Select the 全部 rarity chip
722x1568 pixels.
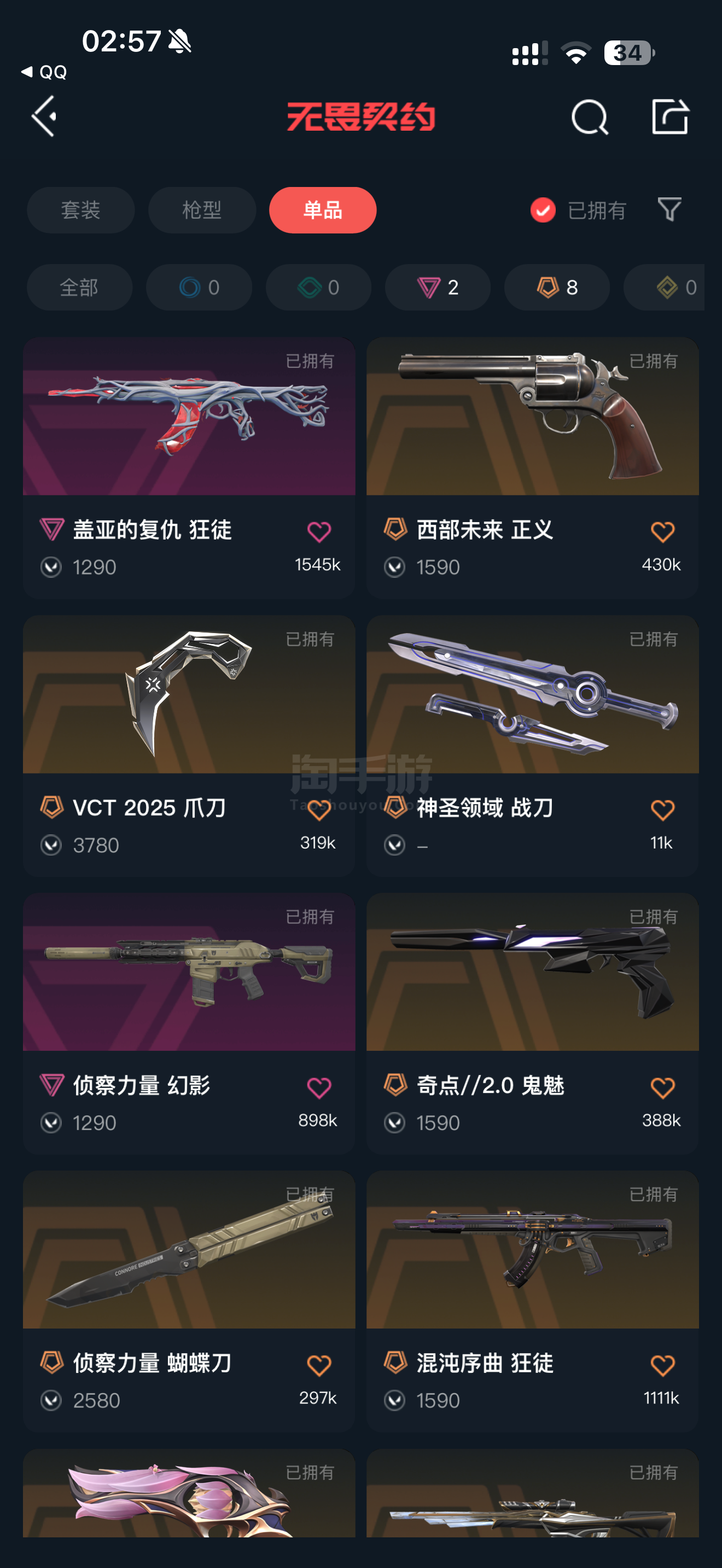click(80, 288)
